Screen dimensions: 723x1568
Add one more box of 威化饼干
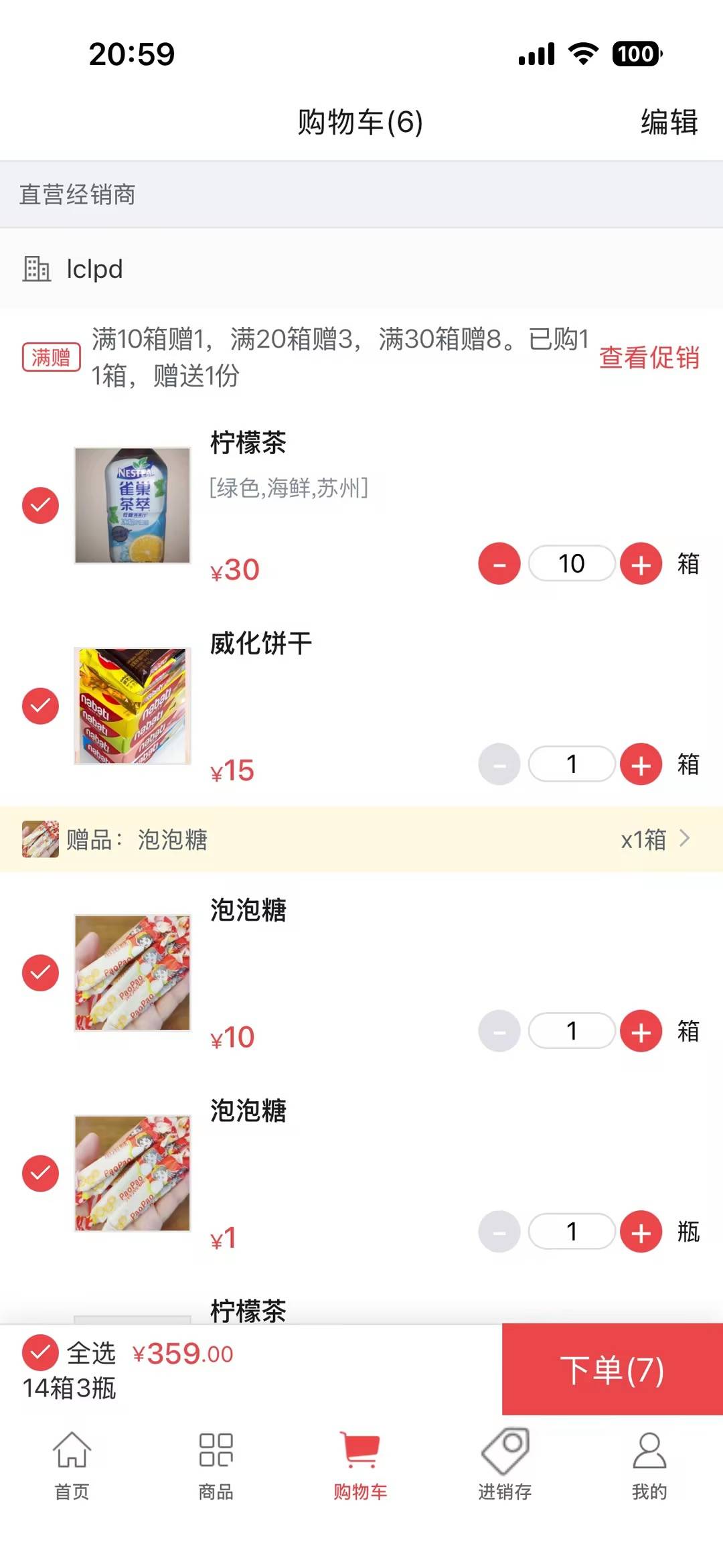point(641,764)
